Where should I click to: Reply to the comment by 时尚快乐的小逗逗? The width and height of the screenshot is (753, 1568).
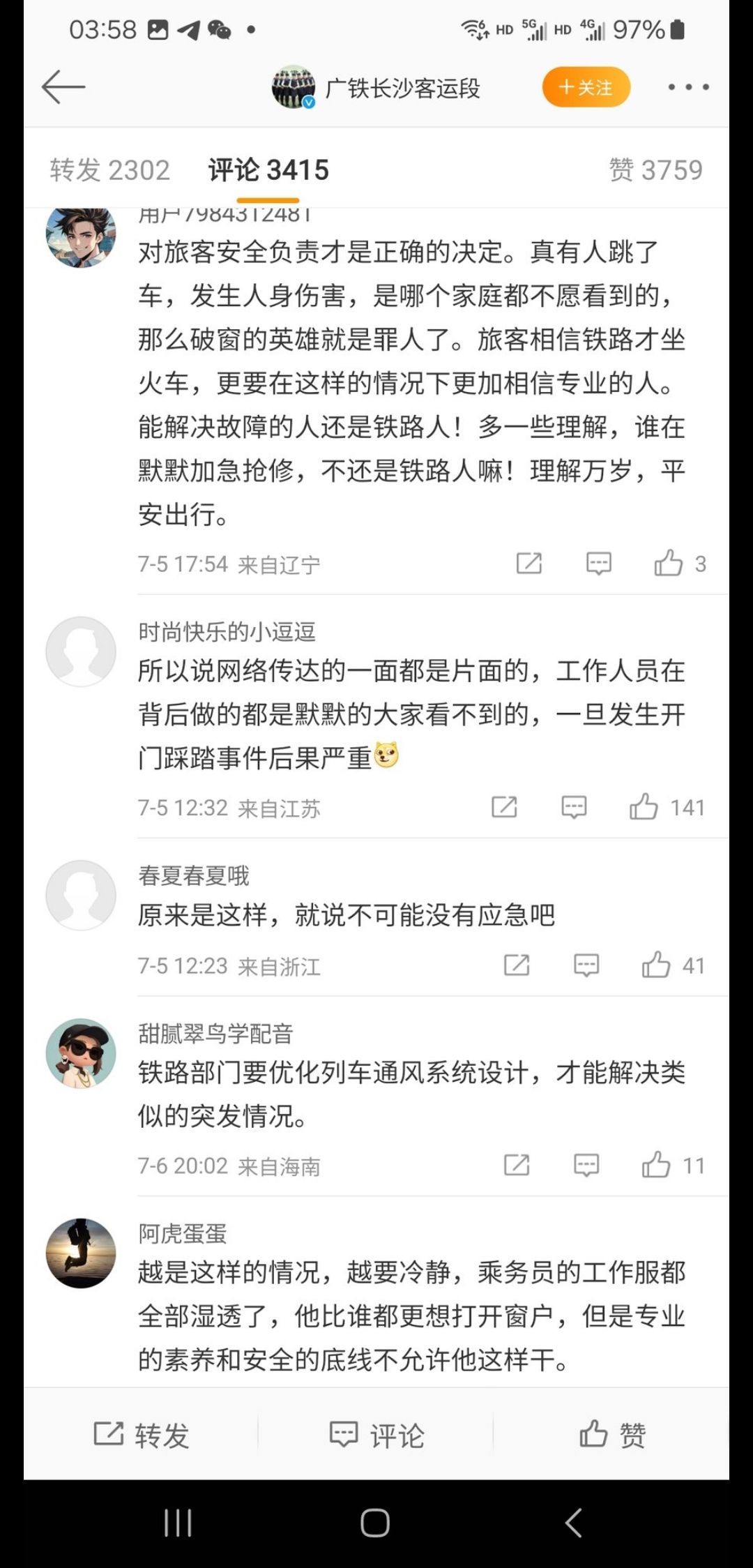pos(574,808)
